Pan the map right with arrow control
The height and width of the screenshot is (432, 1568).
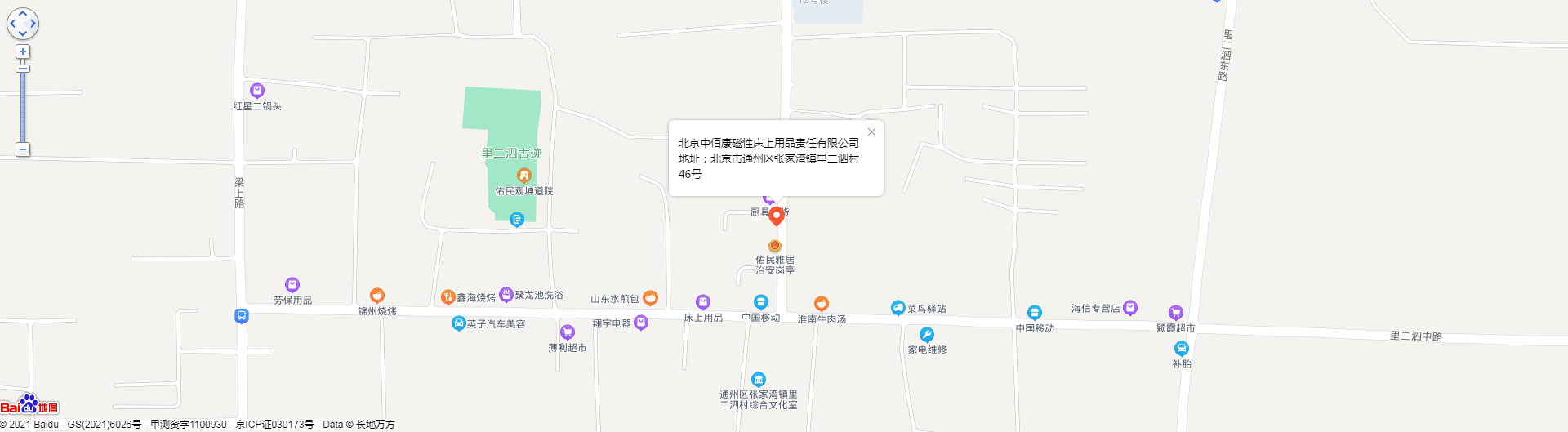pos(33,24)
